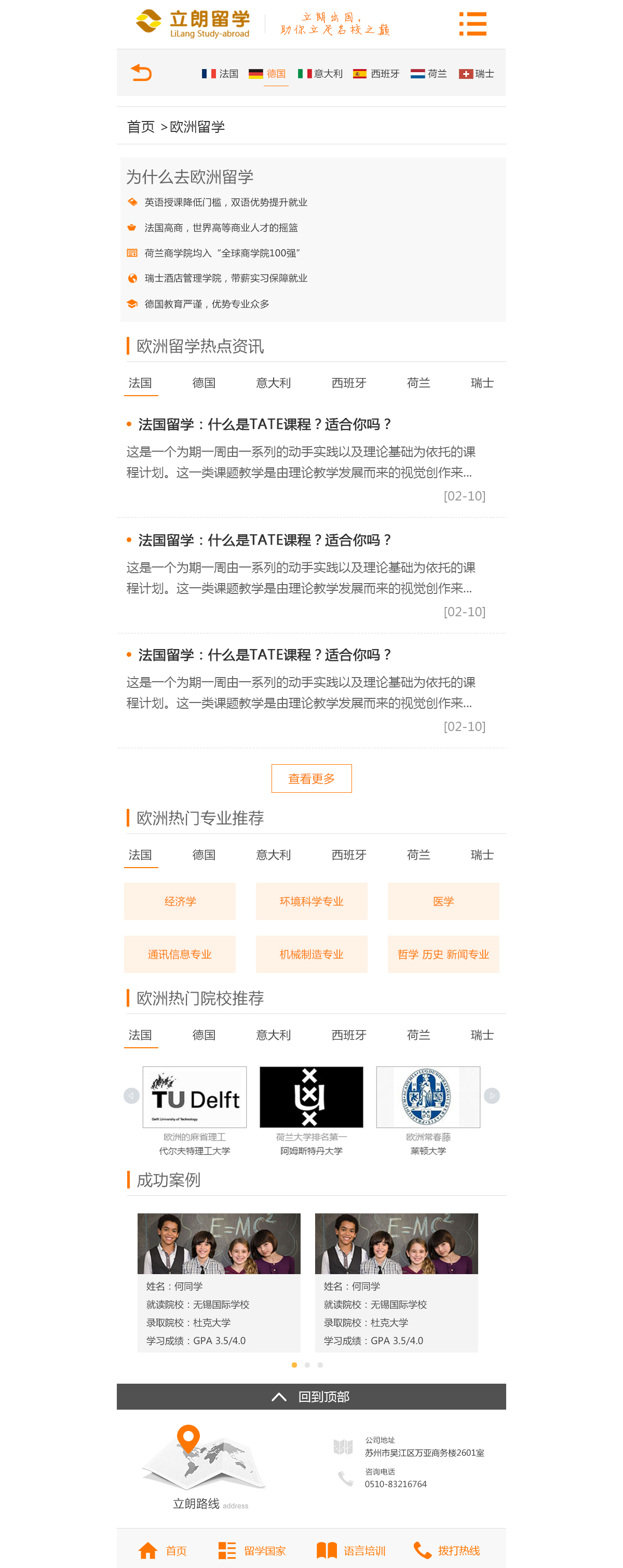Select 瑞士 in the country flag bar

[477, 74]
